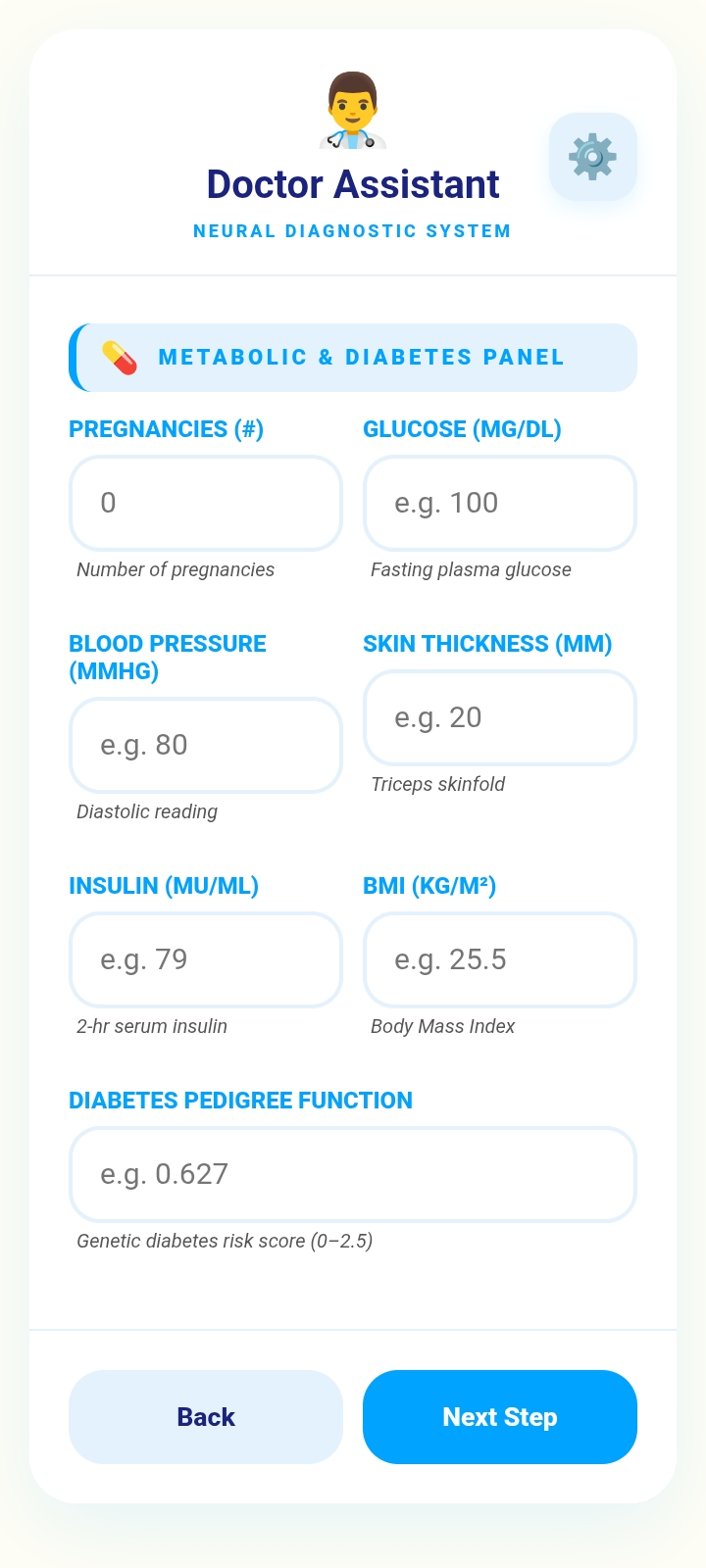Focus the Glucose (mg/dL) field
This screenshot has height=1568, width=706.
coord(500,503)
